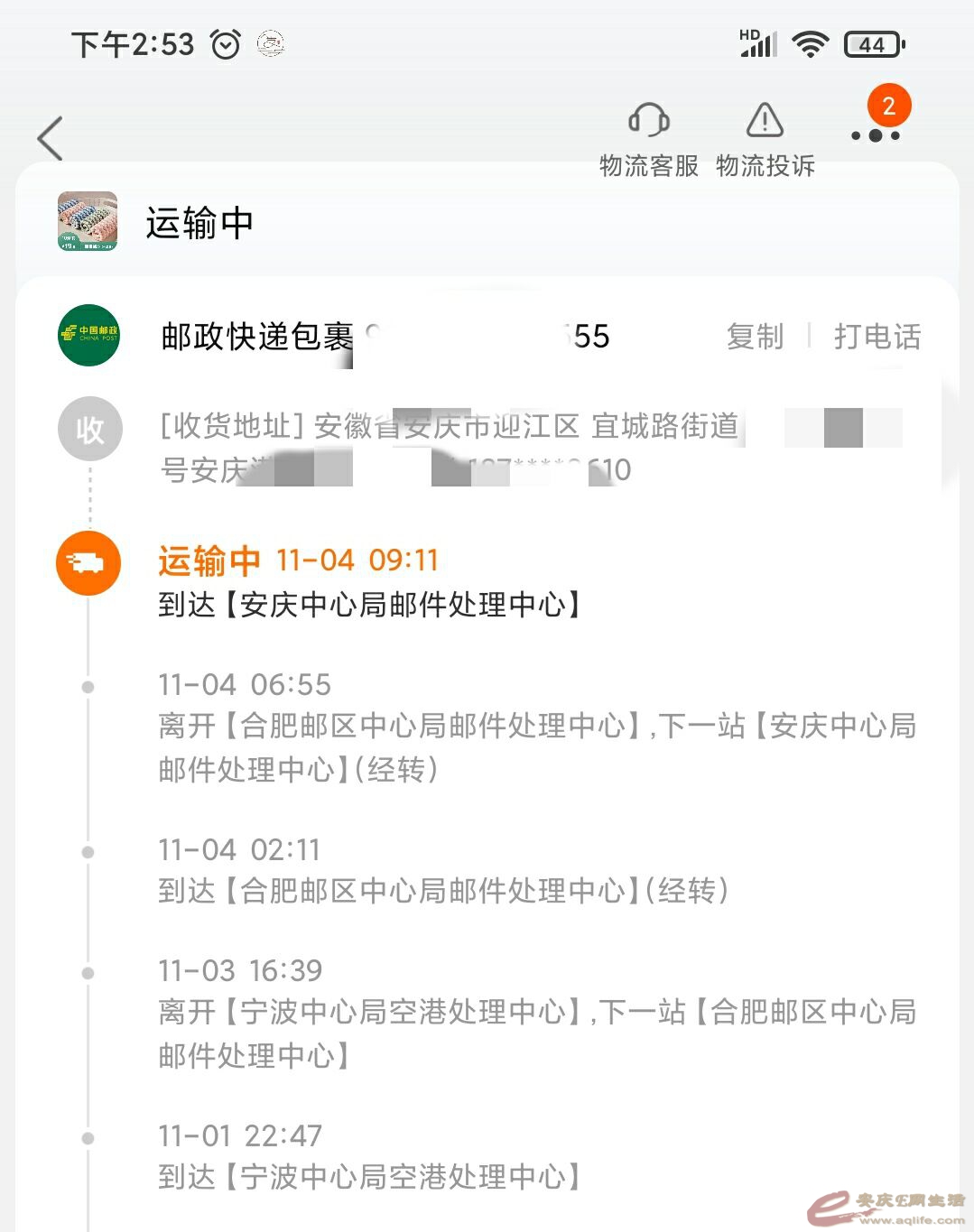Image resolution: width=974 pixels, height=1232 pixels.
Task: Contact 物流客服 logistics support
Action: point(649,138)
